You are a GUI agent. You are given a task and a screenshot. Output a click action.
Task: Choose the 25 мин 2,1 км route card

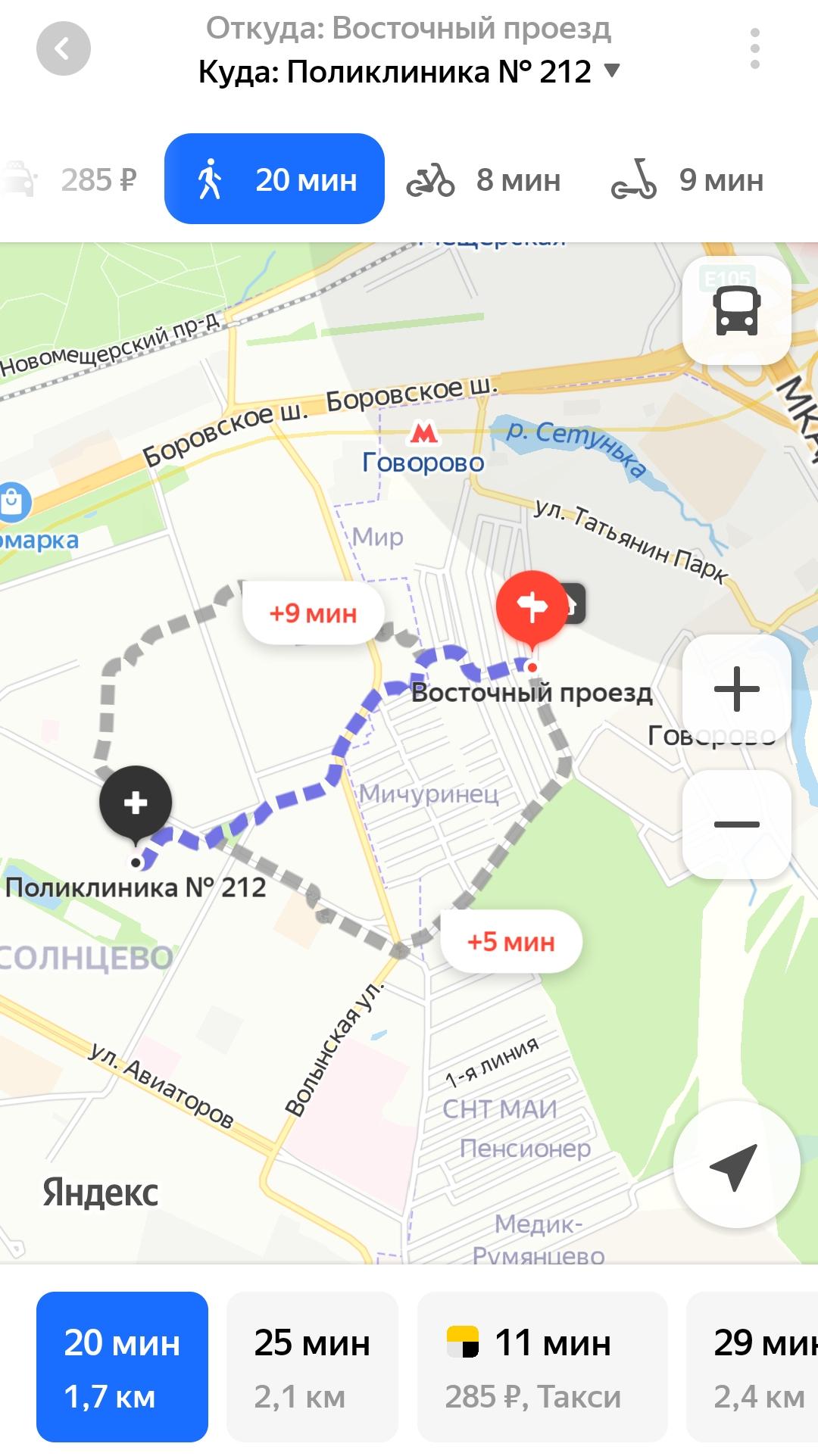point(312,1367)
